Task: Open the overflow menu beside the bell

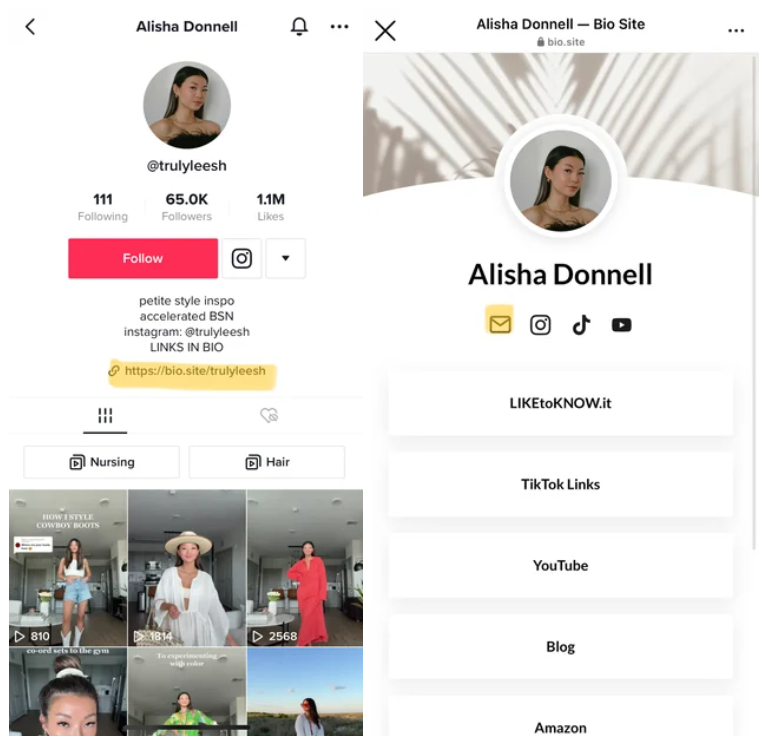Action: click(x=340, y=27)
